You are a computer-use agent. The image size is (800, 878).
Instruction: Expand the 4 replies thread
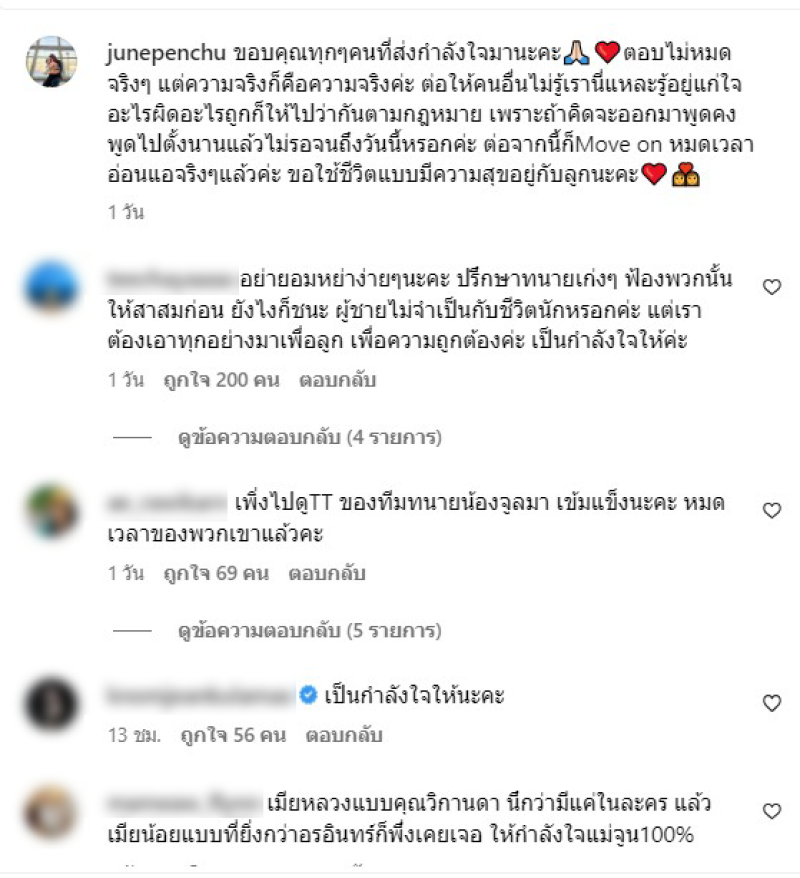tap(309, 437)
